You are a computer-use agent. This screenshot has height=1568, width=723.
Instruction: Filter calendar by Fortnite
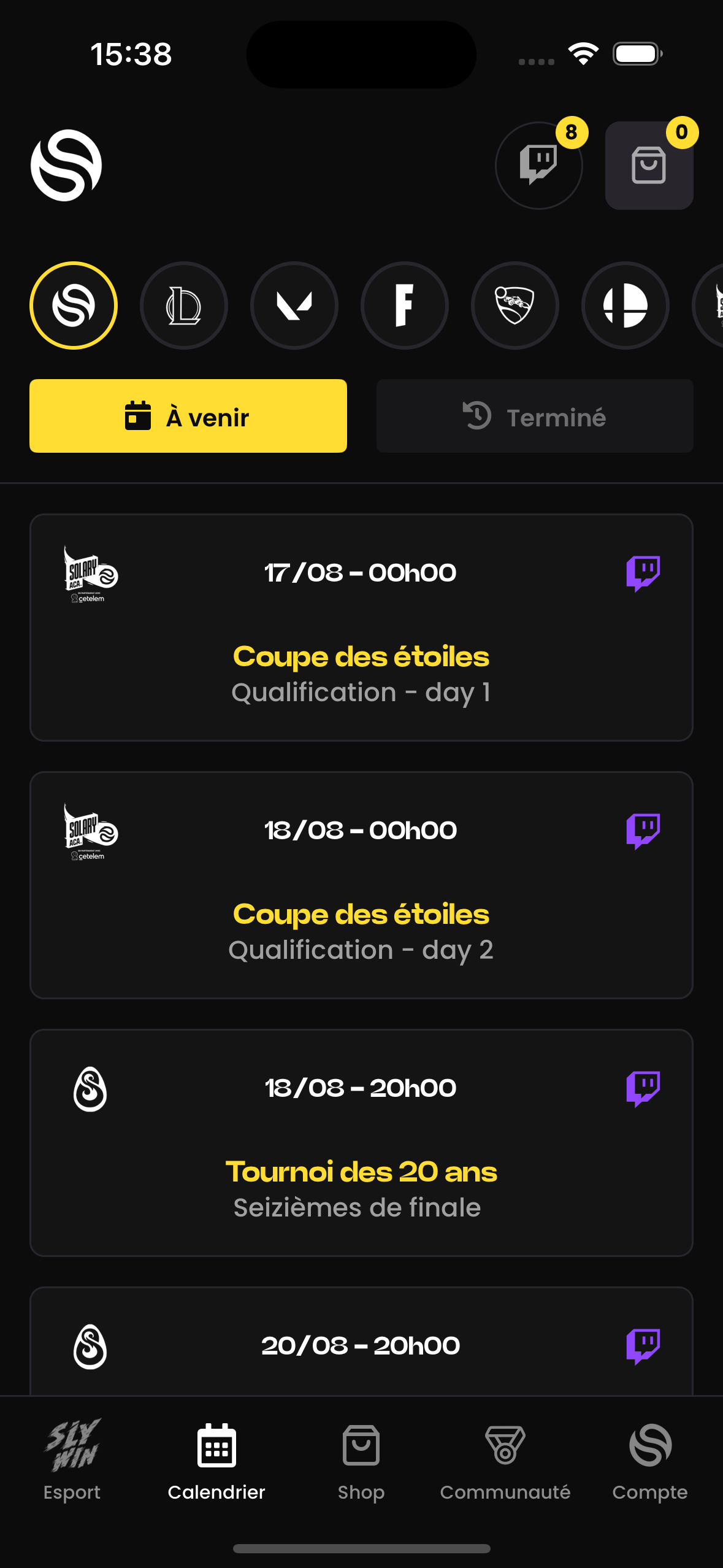tap(405, 306)
